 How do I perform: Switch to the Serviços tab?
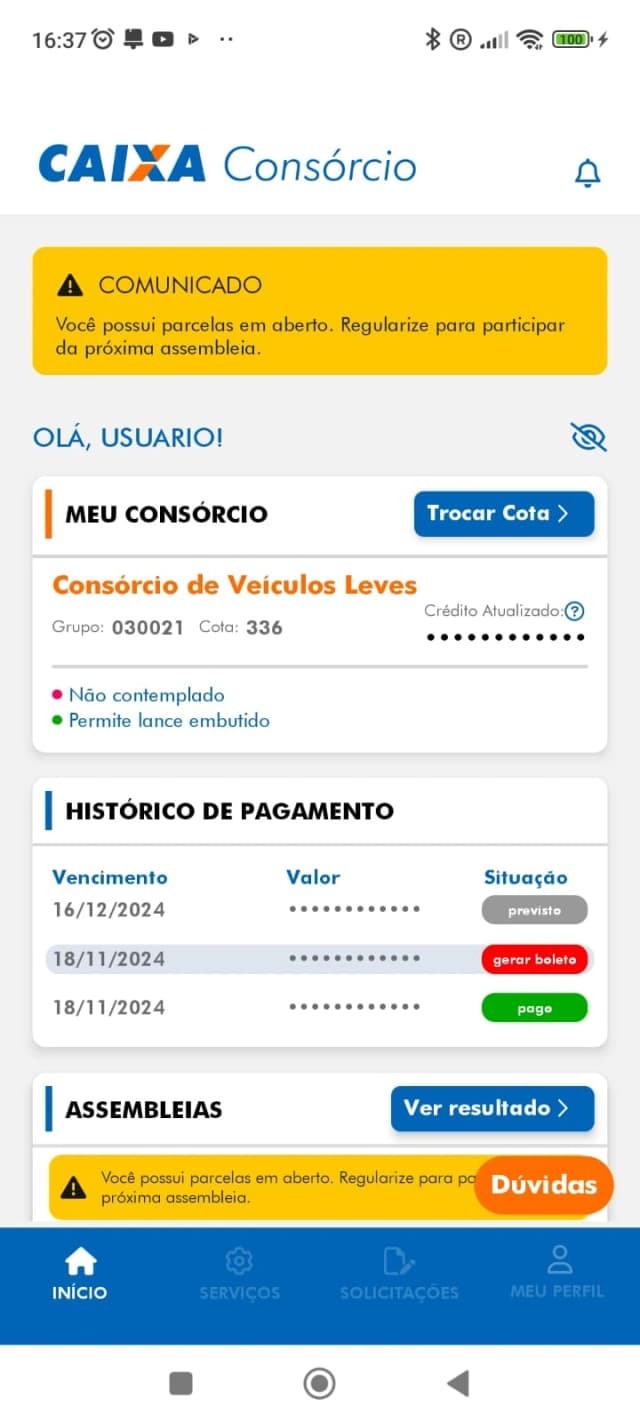(239, 1274)
